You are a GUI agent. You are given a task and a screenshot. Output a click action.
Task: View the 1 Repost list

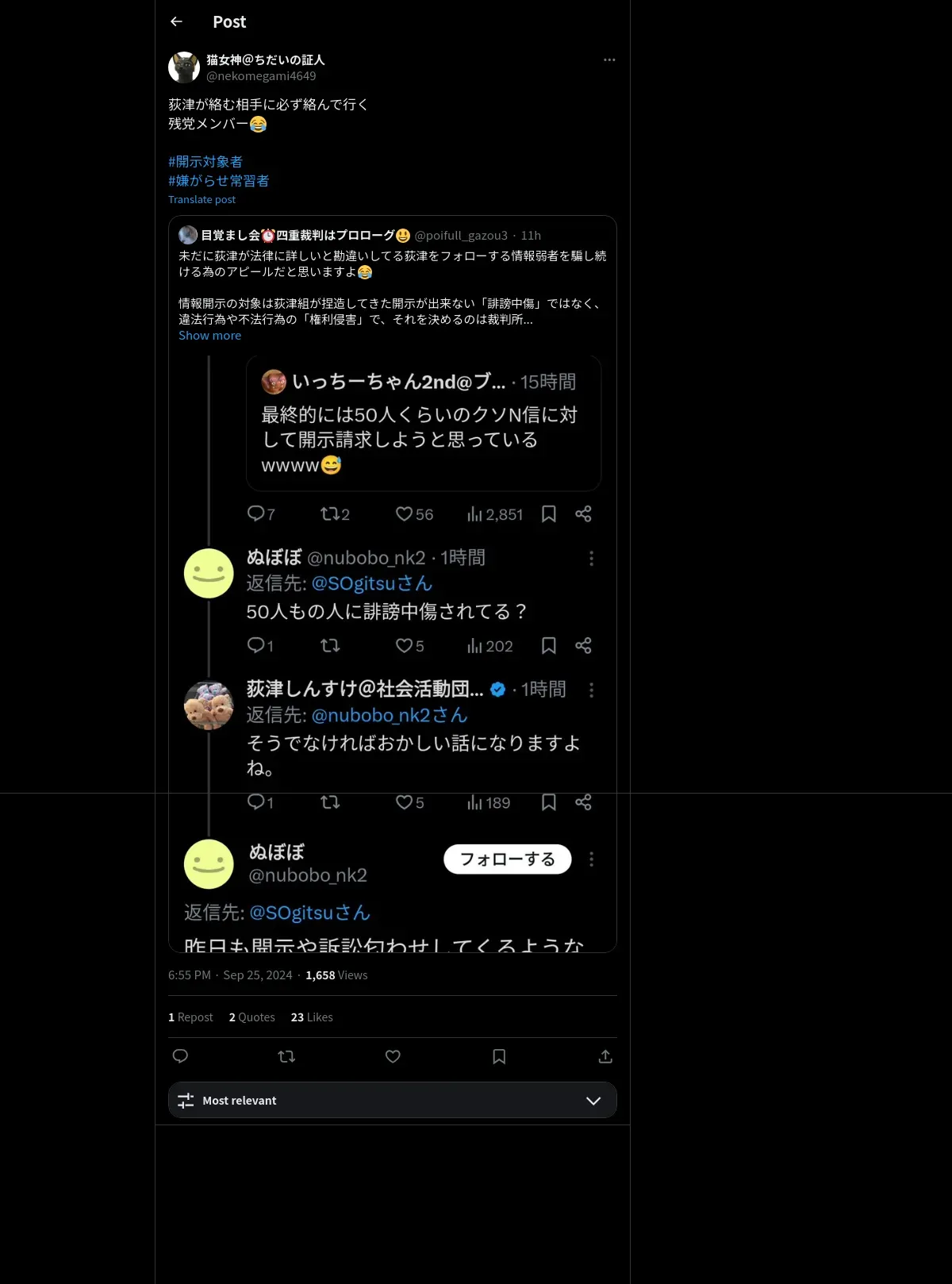point(190,1017)
